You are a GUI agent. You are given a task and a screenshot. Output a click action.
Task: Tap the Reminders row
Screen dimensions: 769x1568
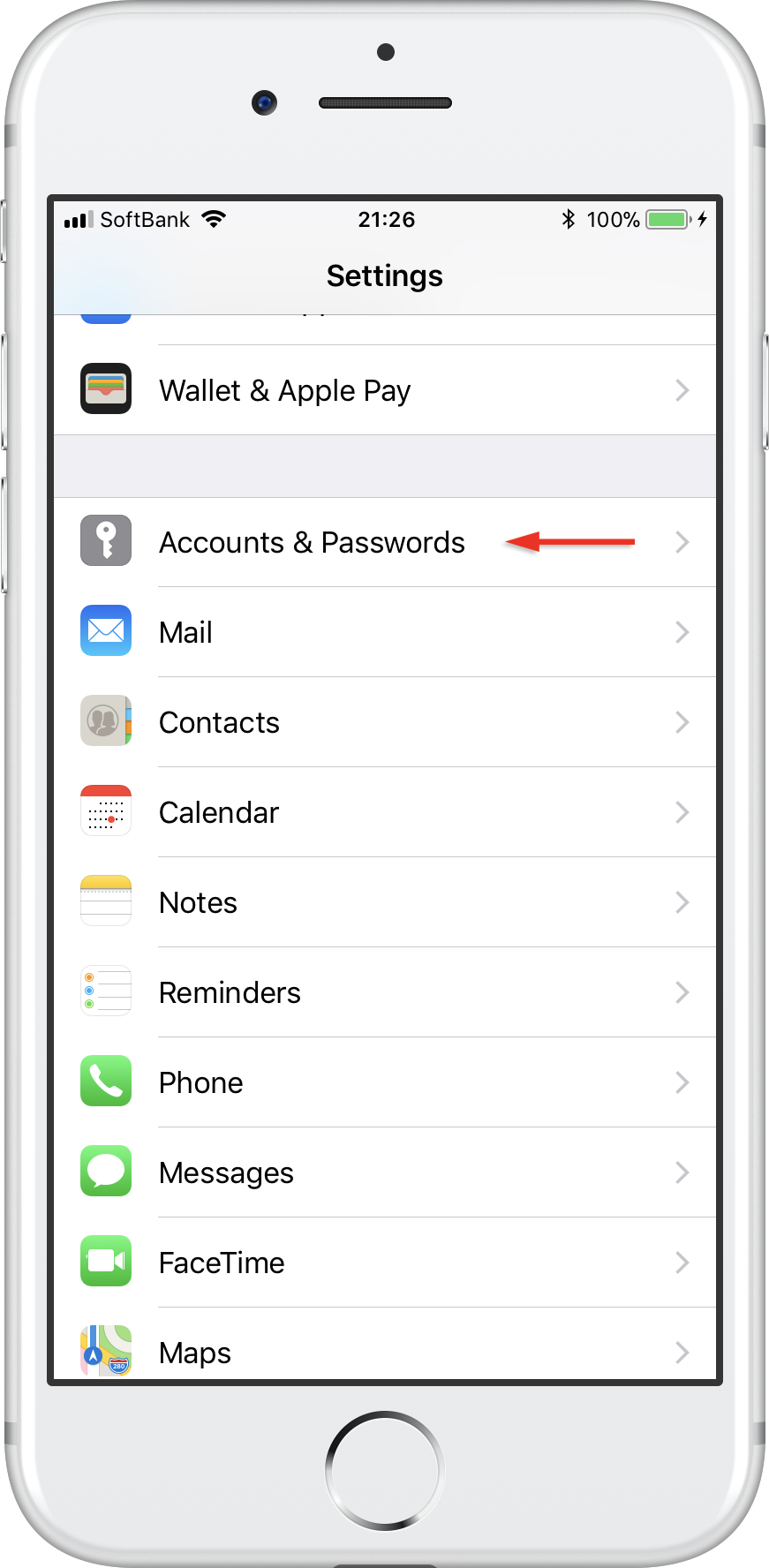tap(385, 992)
